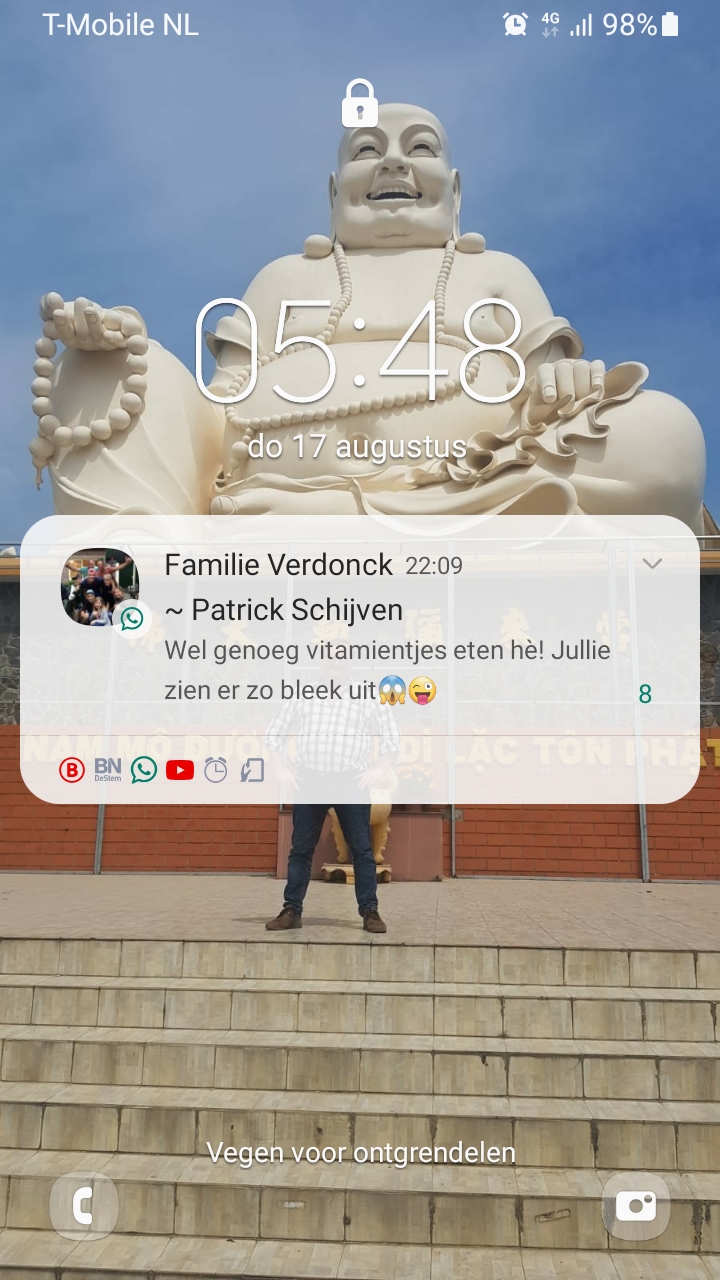Viewport: 720px width, 1280px height.
Task: Expand the notification with the chevron
Action: click(x=652, y=564)
